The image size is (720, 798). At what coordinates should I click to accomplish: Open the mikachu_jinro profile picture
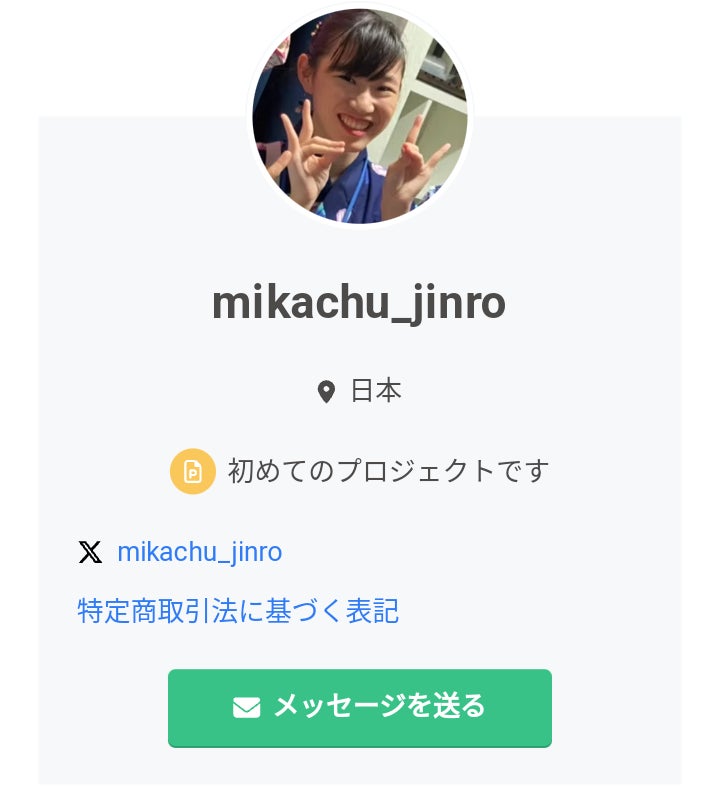click(x=359, y=115)
